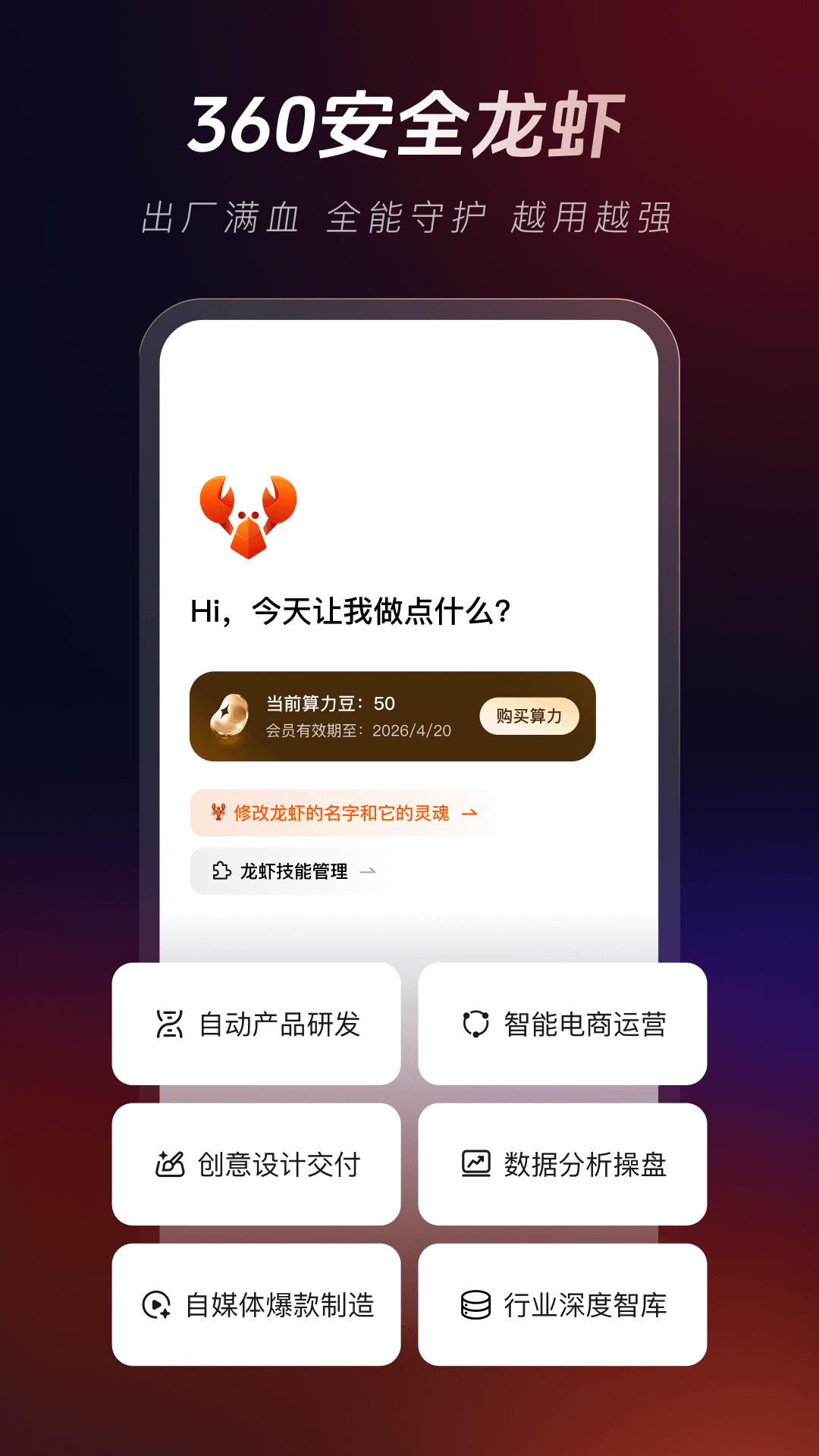Click the 创意设计交付 pen-design icon
This screenshot has width=819, height=1456.
172,1164
